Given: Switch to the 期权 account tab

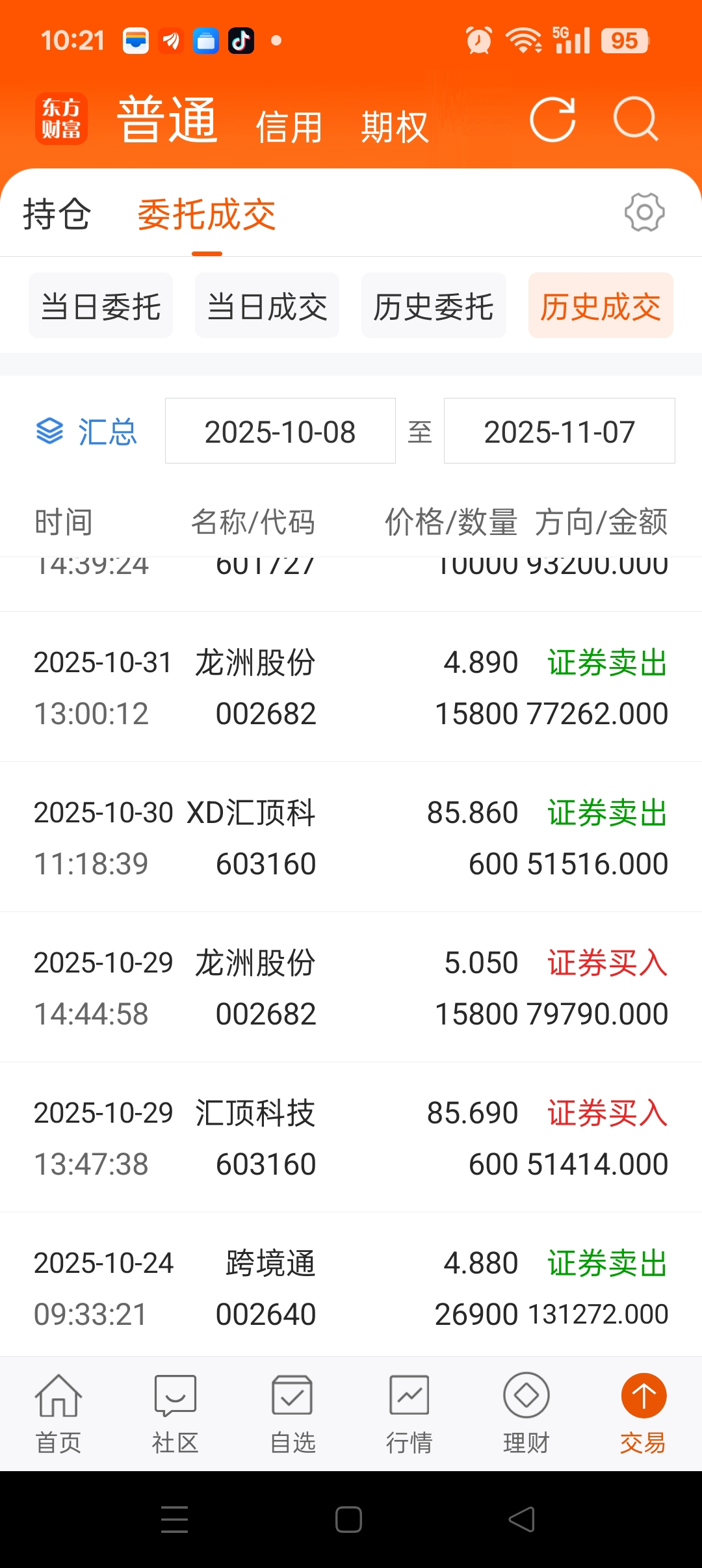Looking at the screenshot, I should [395, 126].
